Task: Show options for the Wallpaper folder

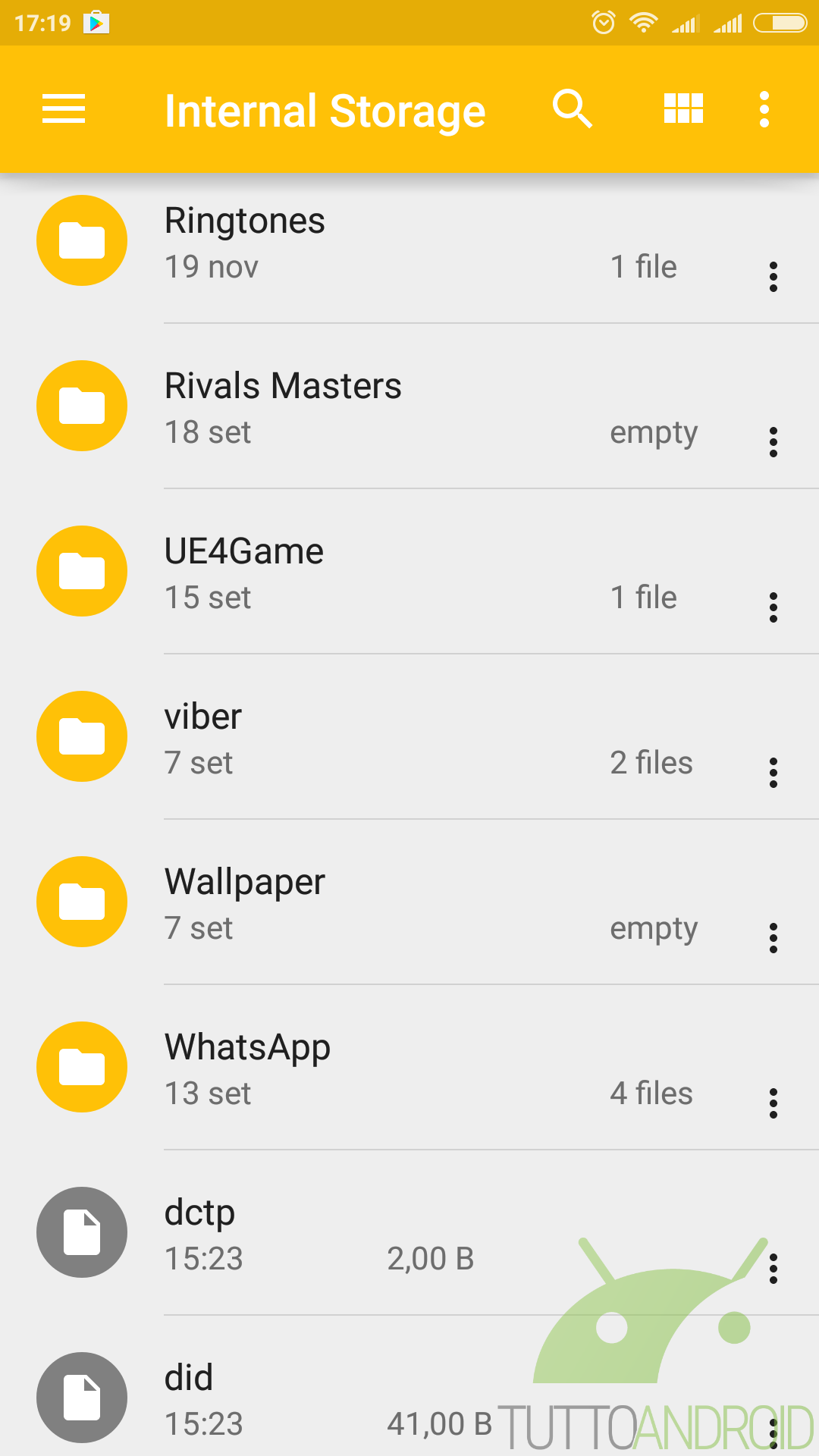Action: tap(773, 938)
